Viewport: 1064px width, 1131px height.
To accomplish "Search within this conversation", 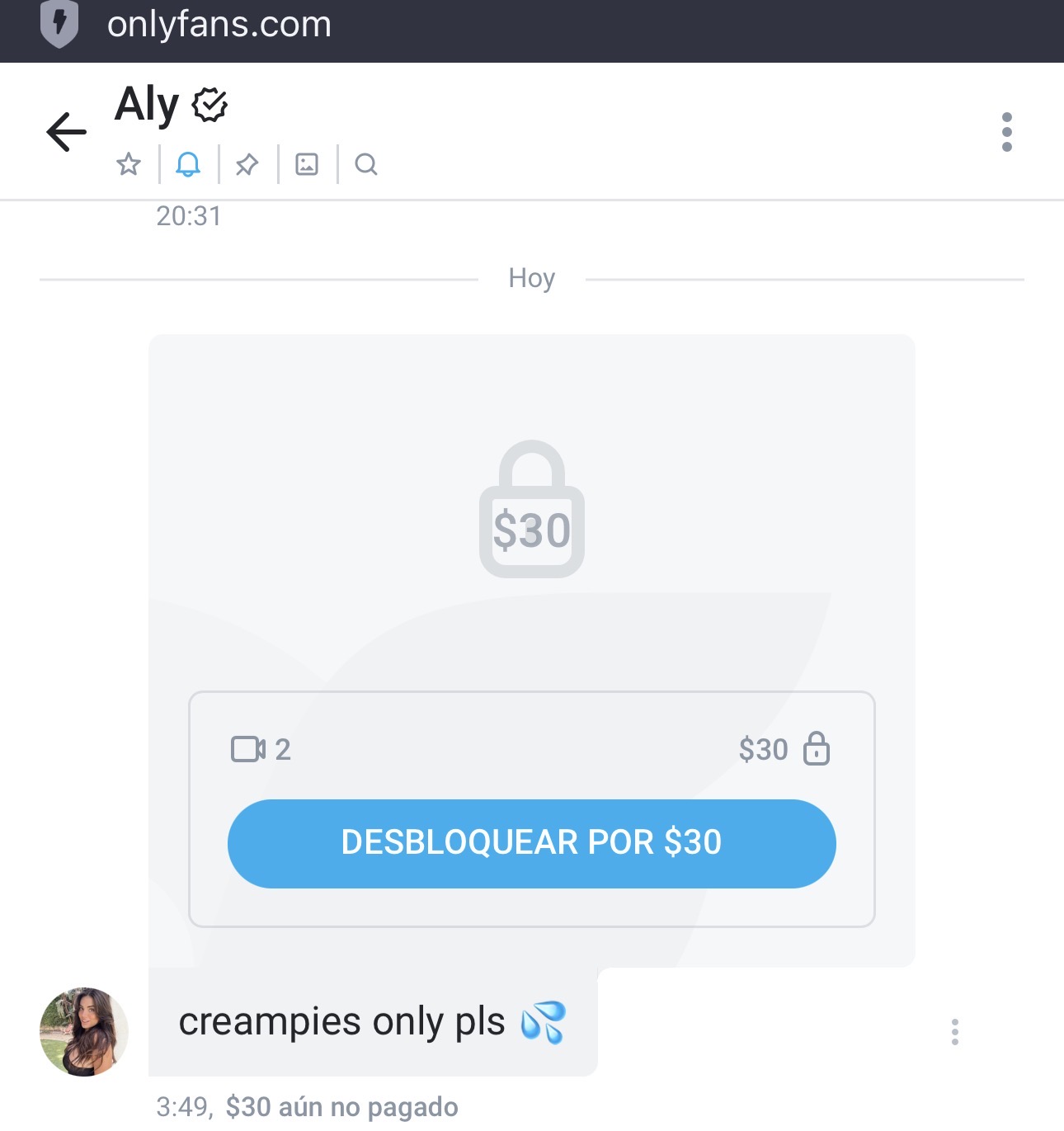I will coord(366,164).
